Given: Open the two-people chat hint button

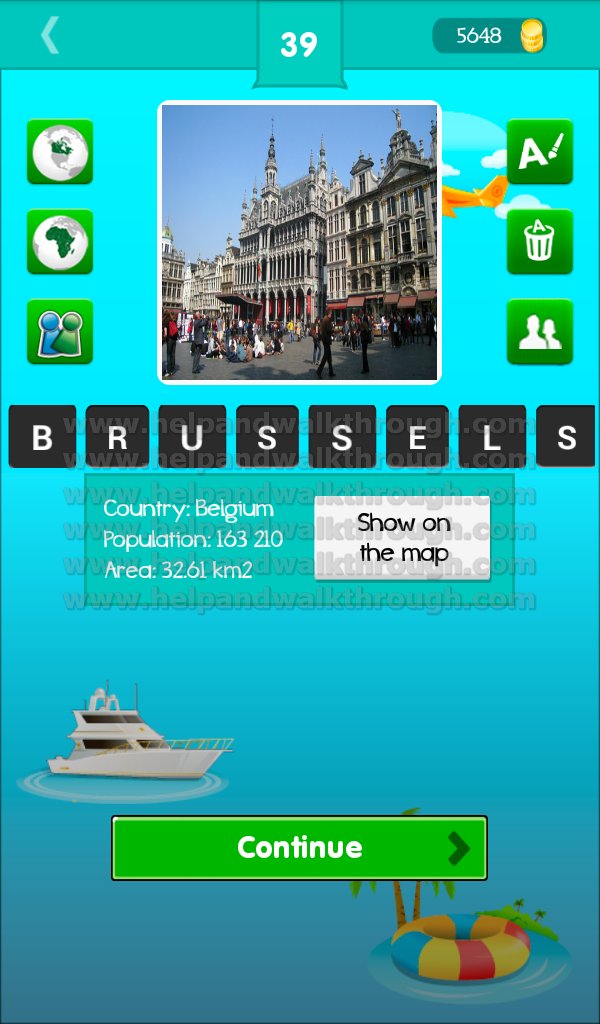Looking at the screenshot, I should pyautogui.click(x=60, y=332).
